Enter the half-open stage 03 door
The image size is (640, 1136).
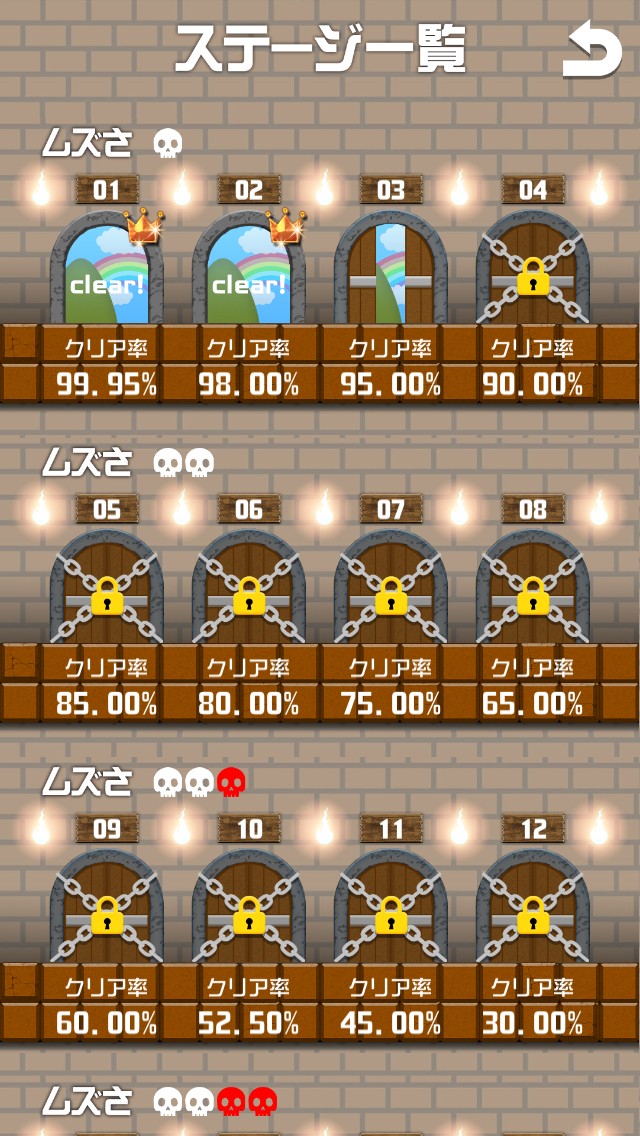coord(391,267)
